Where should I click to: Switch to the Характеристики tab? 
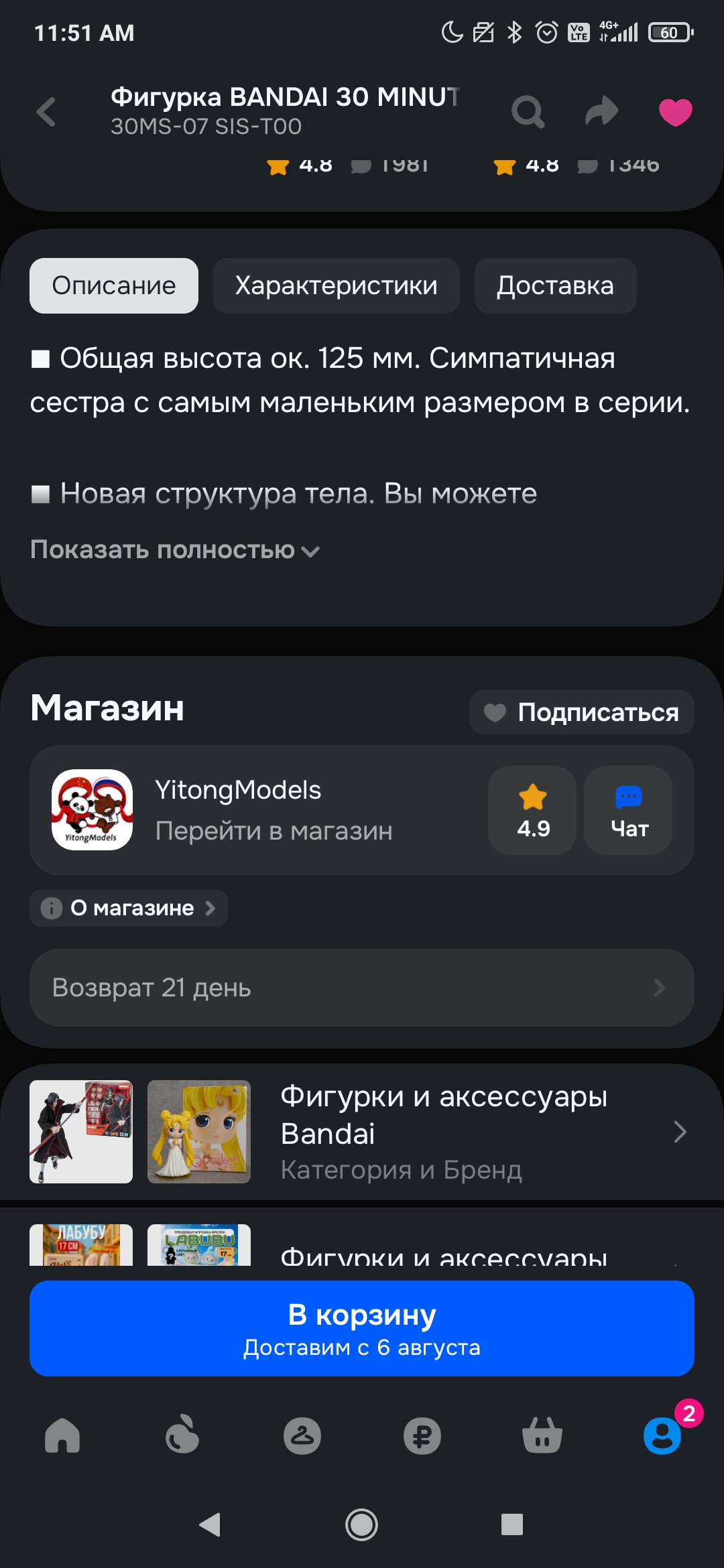tap(336, 285)
